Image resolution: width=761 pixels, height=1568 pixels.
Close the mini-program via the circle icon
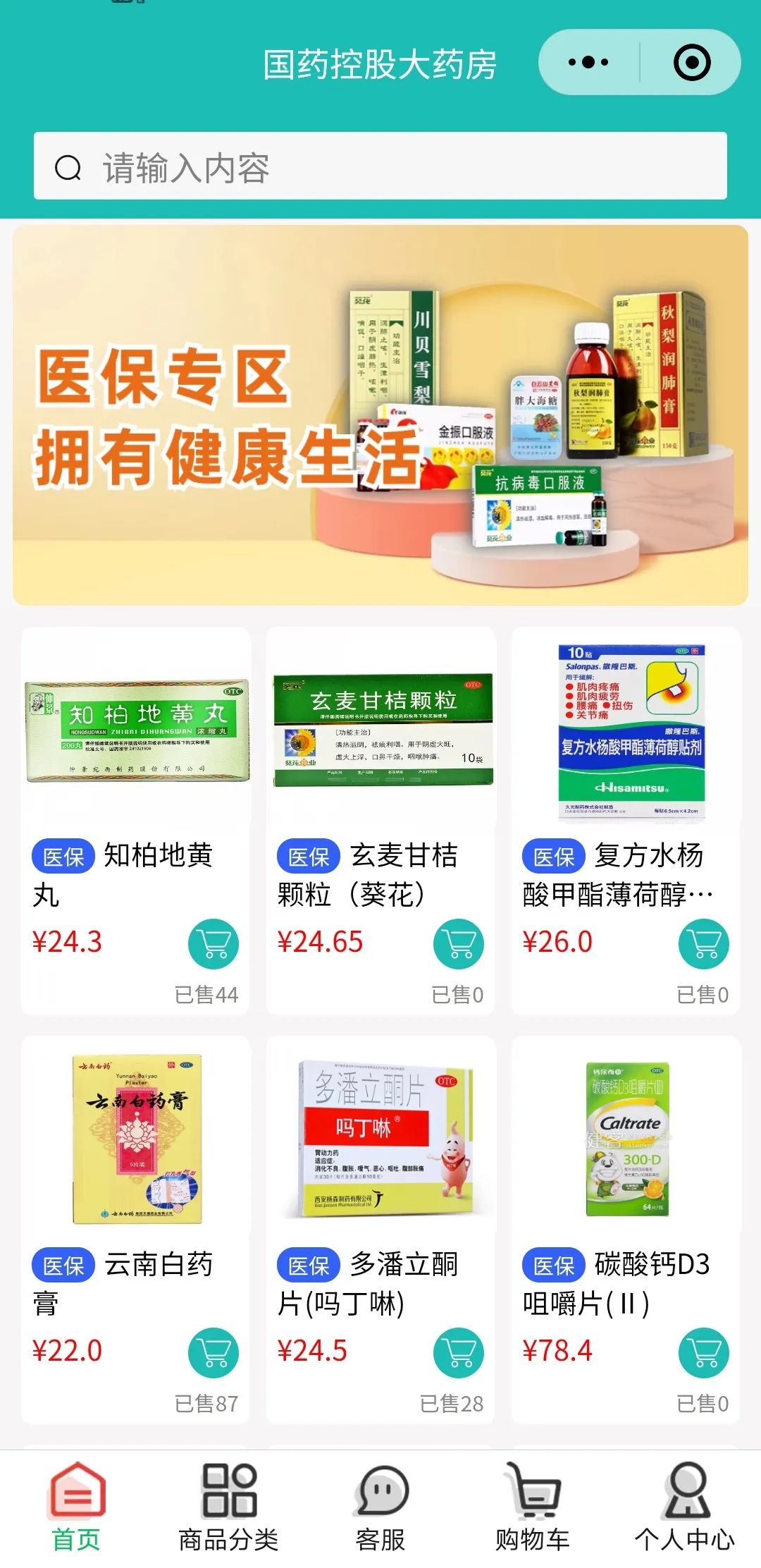tap(691, 62)
